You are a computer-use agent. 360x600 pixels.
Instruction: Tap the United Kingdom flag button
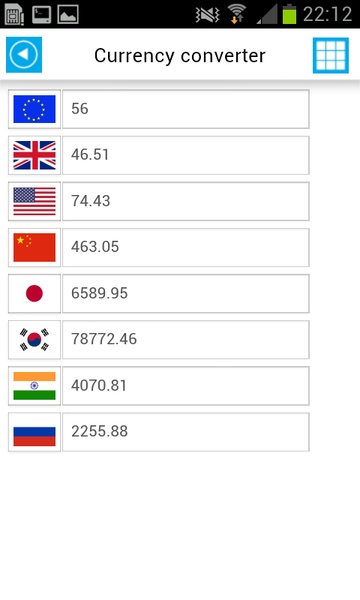(34, 155)
